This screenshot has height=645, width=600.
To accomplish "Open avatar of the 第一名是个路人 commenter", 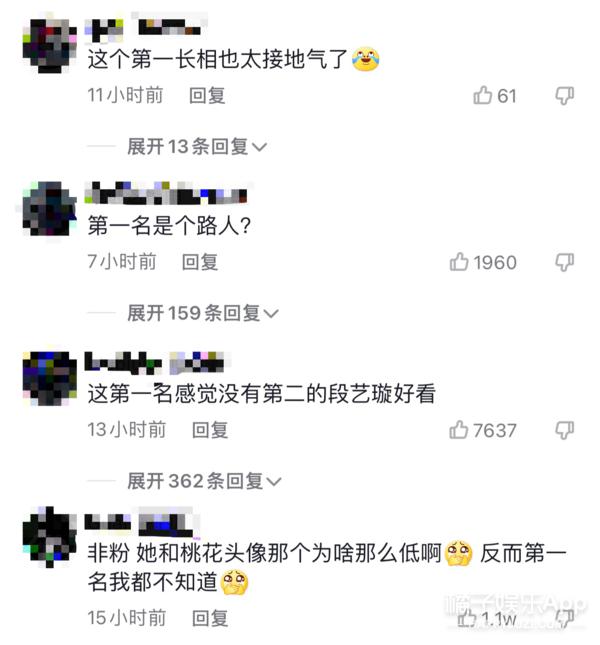I will coord(49,208).
